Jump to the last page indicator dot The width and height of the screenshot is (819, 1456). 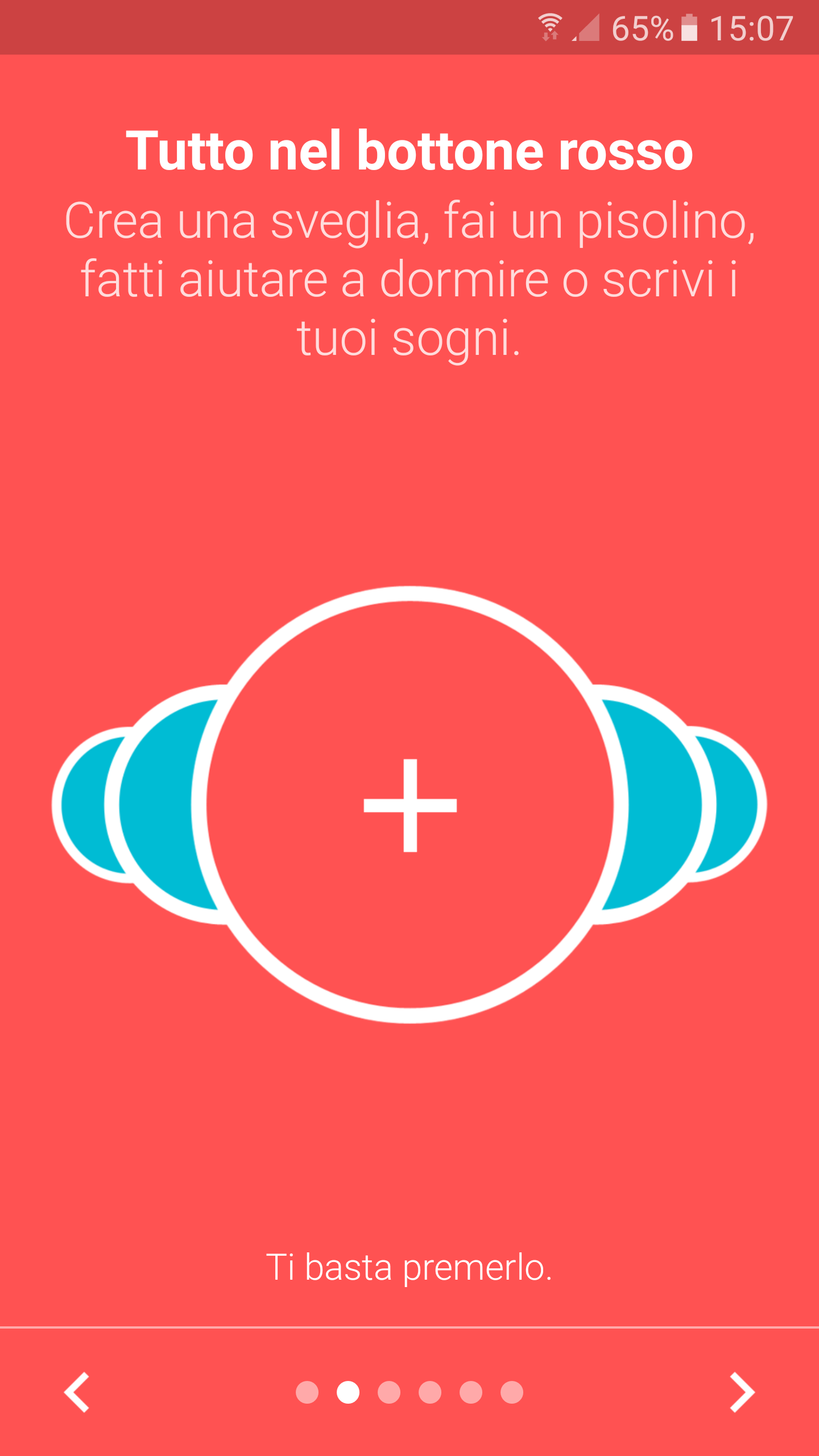point(512,1392)
